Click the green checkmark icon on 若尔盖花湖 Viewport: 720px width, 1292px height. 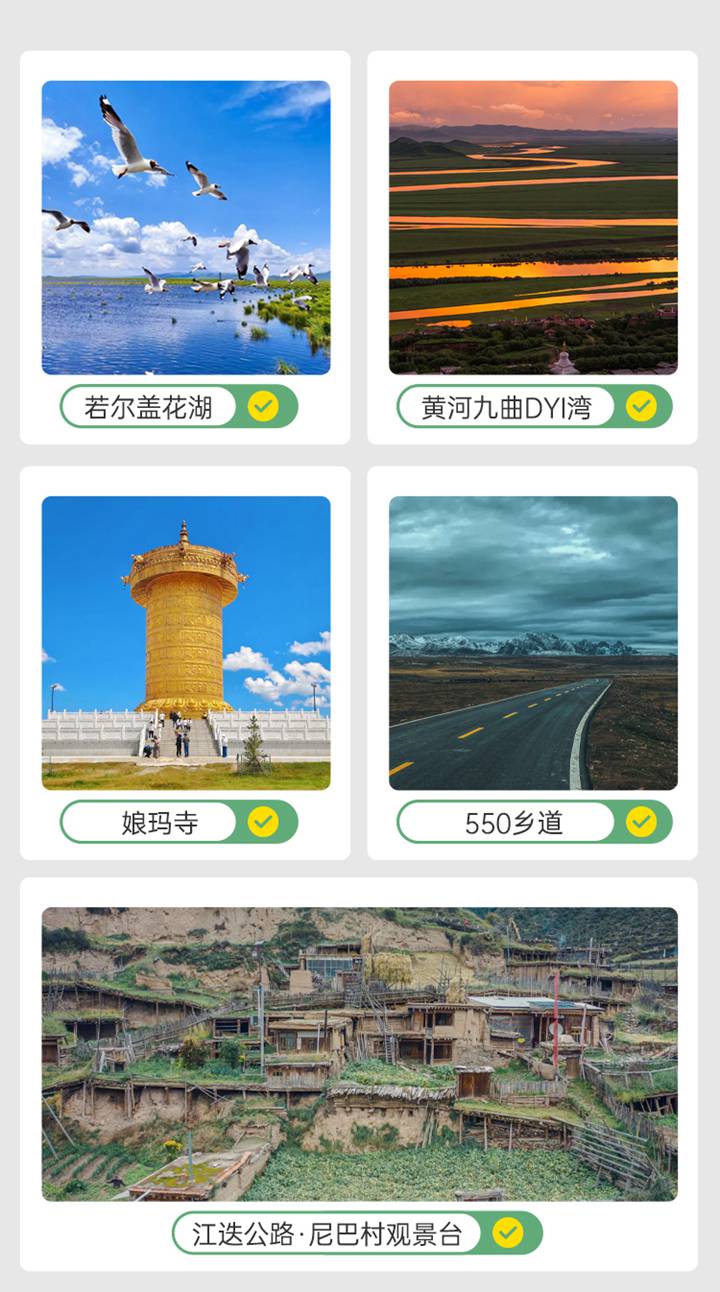(261, 406)
